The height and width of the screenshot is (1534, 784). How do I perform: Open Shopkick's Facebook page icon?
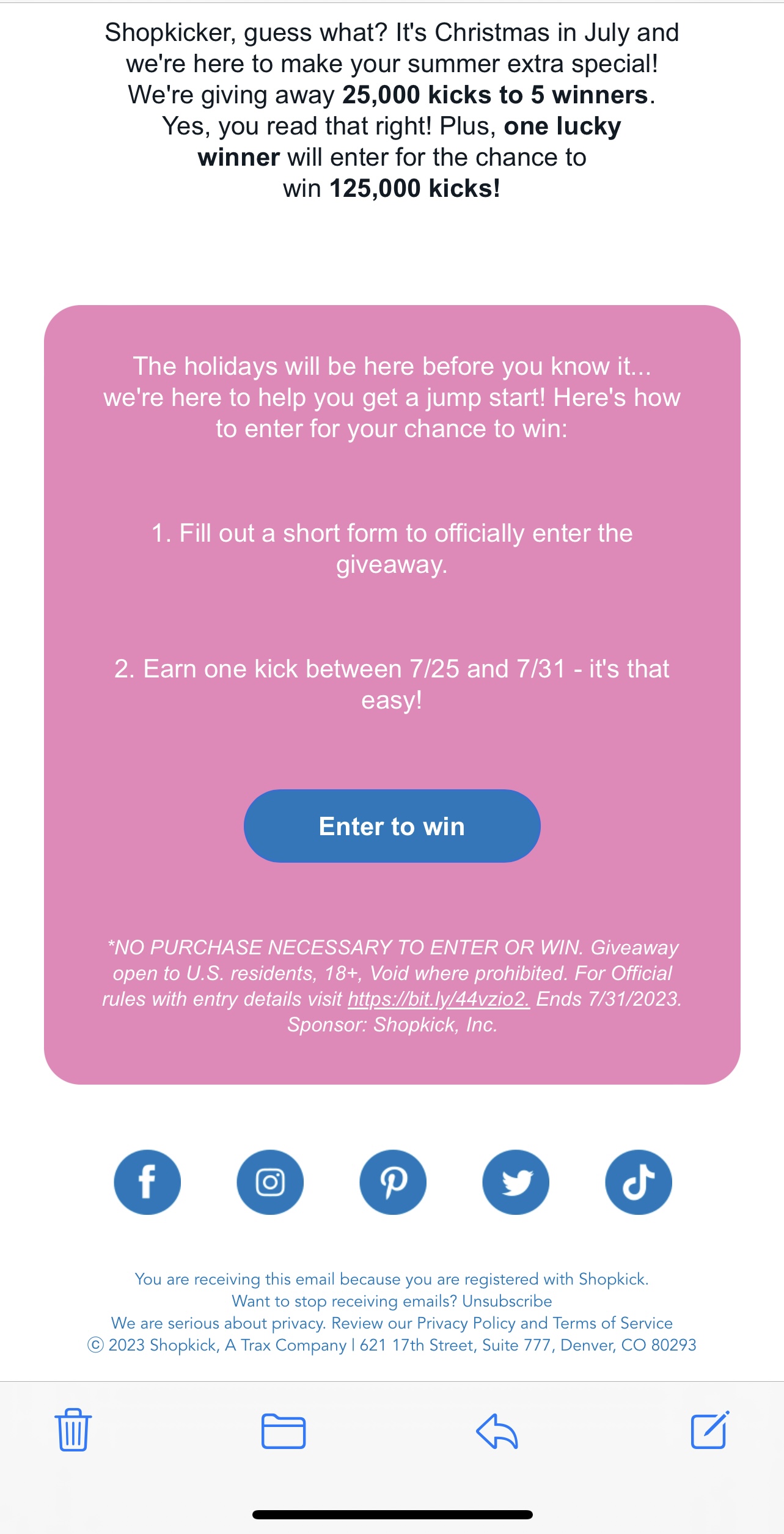coord(147,1182)
